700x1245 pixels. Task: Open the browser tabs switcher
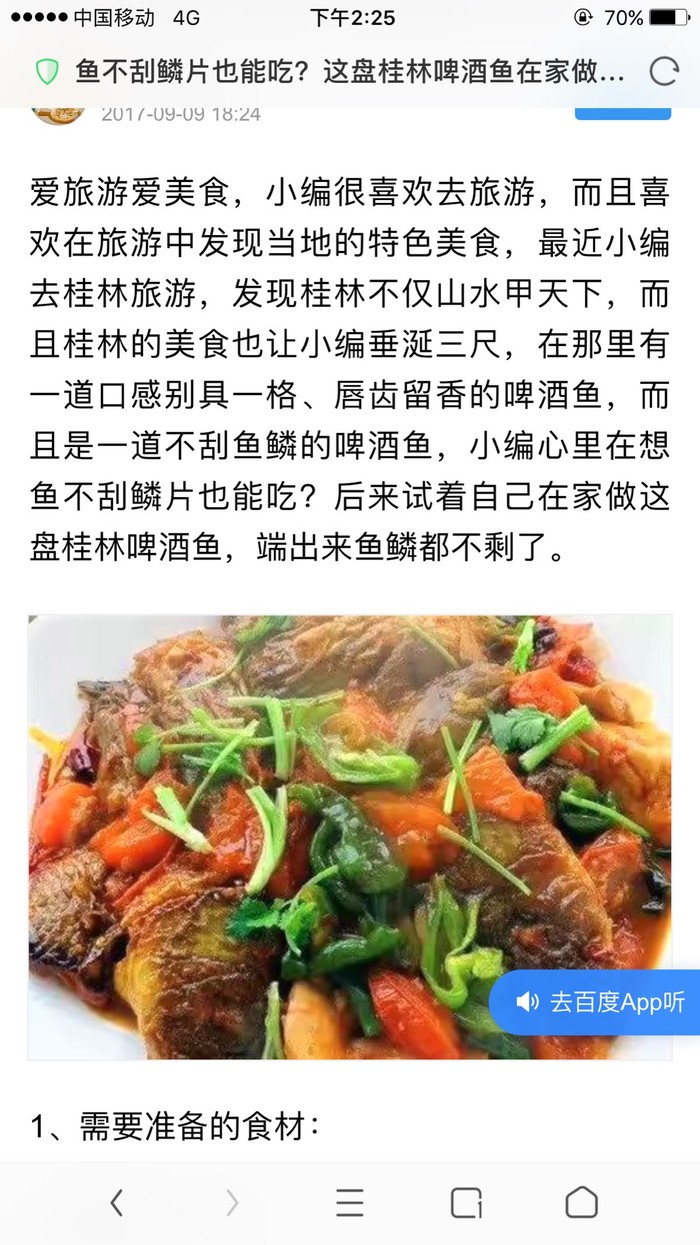tap(466, 1202)
